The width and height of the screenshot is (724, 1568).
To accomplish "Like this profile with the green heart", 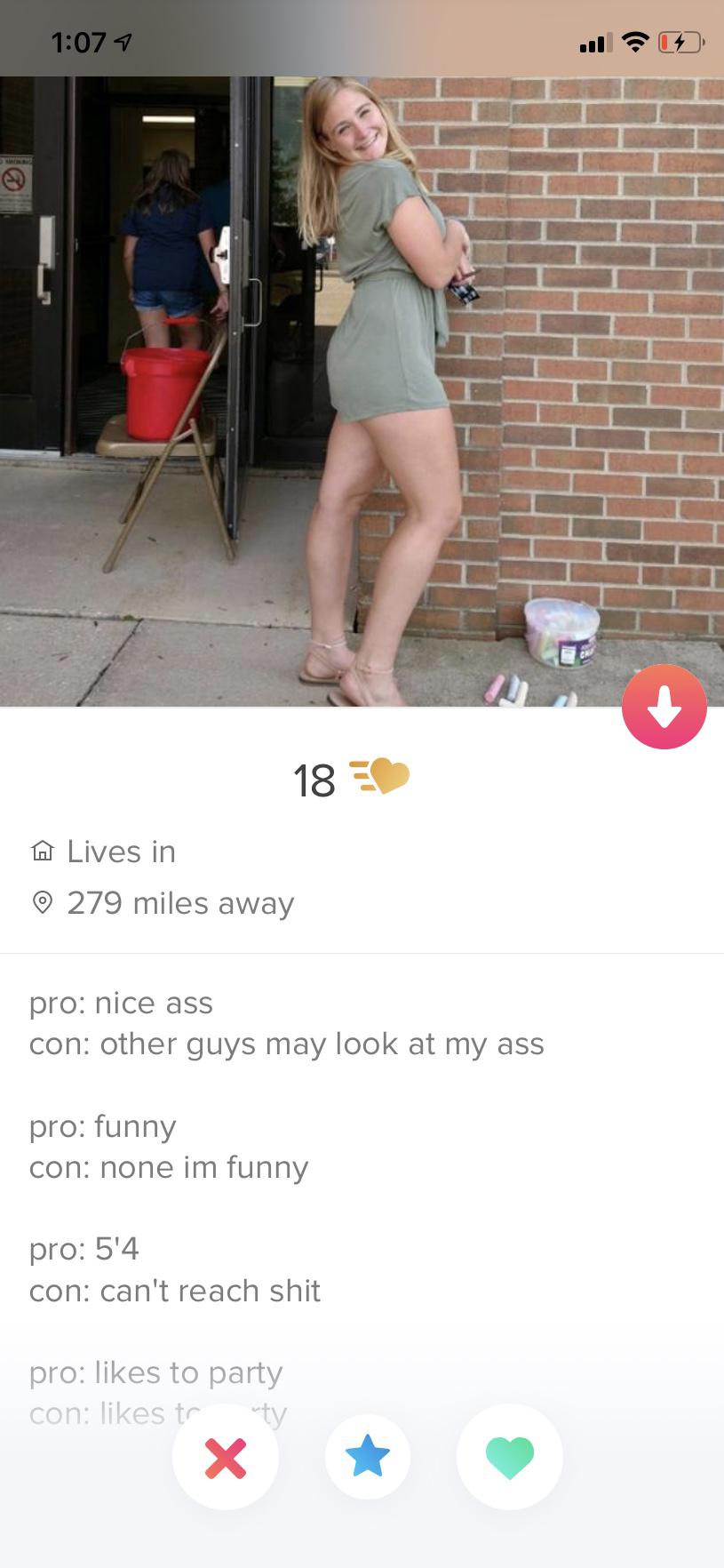I will tap(509, 1457).
